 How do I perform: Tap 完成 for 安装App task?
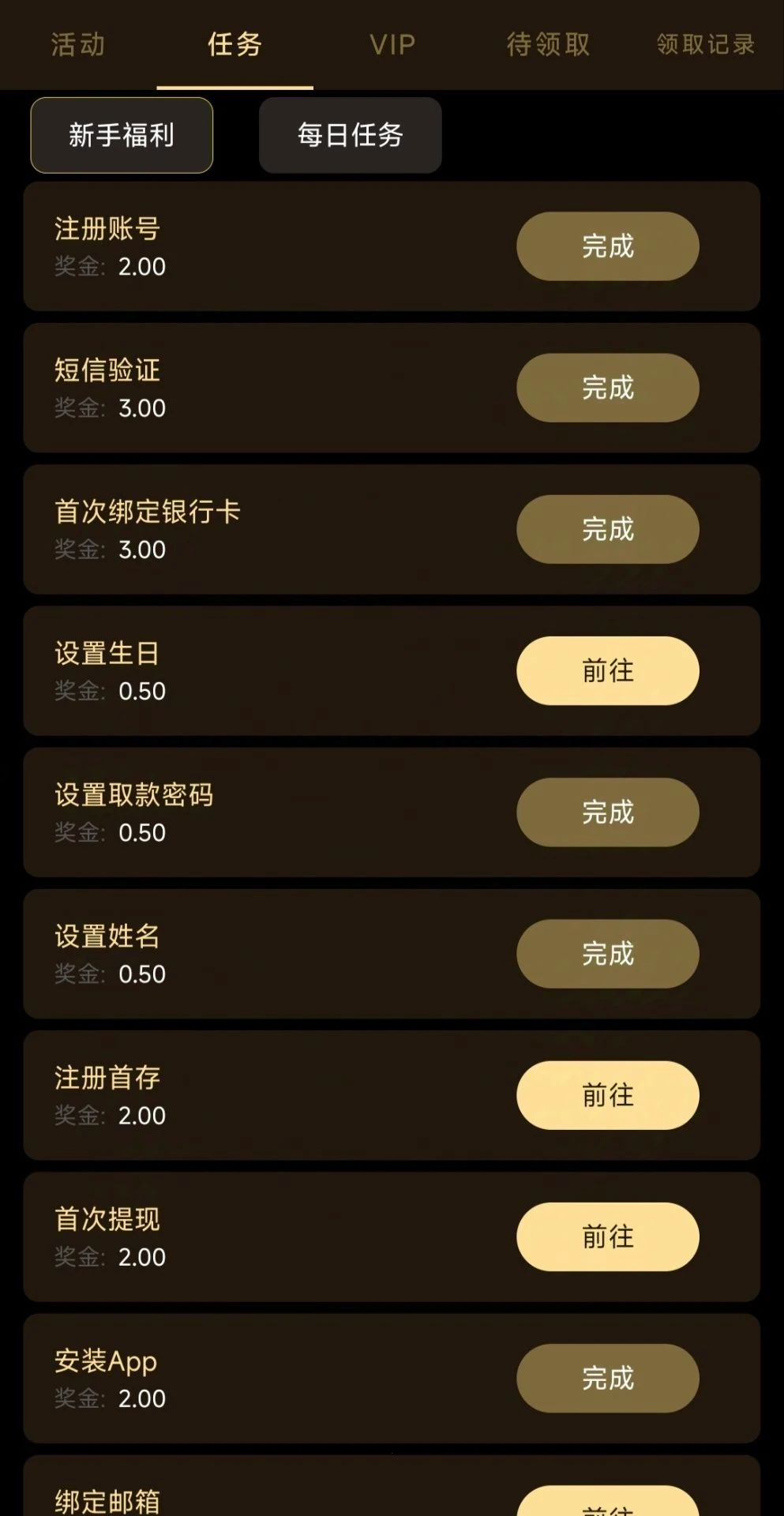pyautogui.click(x=607, y=1378)
